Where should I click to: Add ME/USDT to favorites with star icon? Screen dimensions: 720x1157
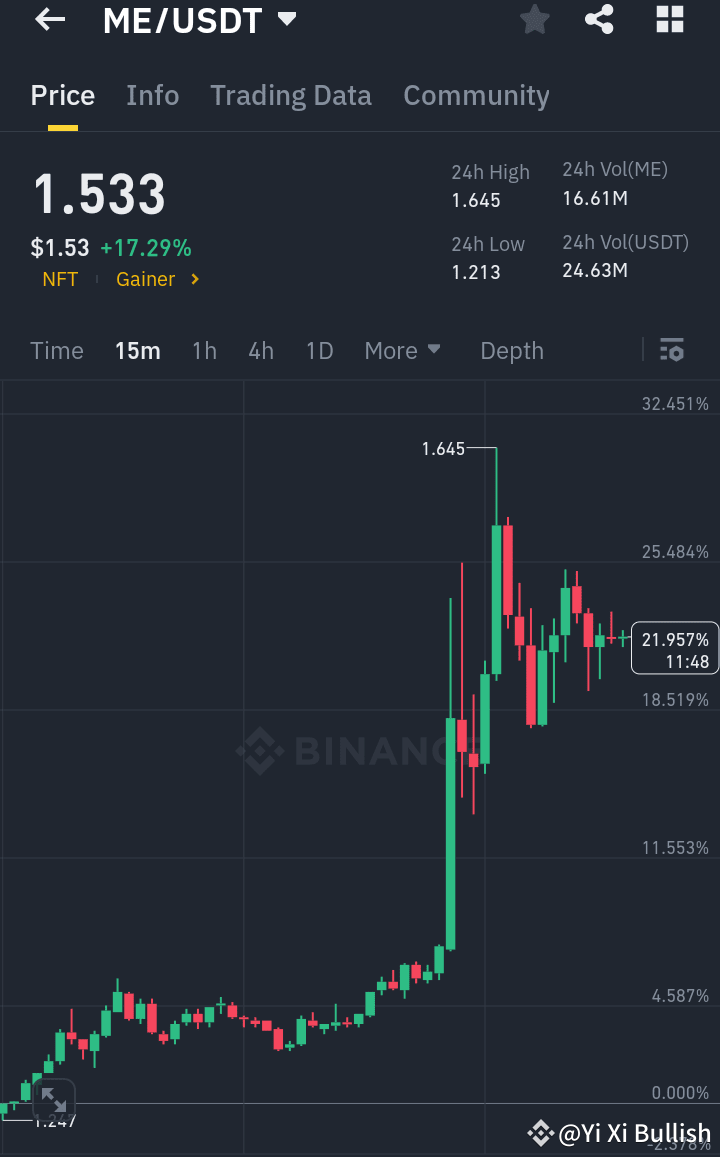[534, 20]
